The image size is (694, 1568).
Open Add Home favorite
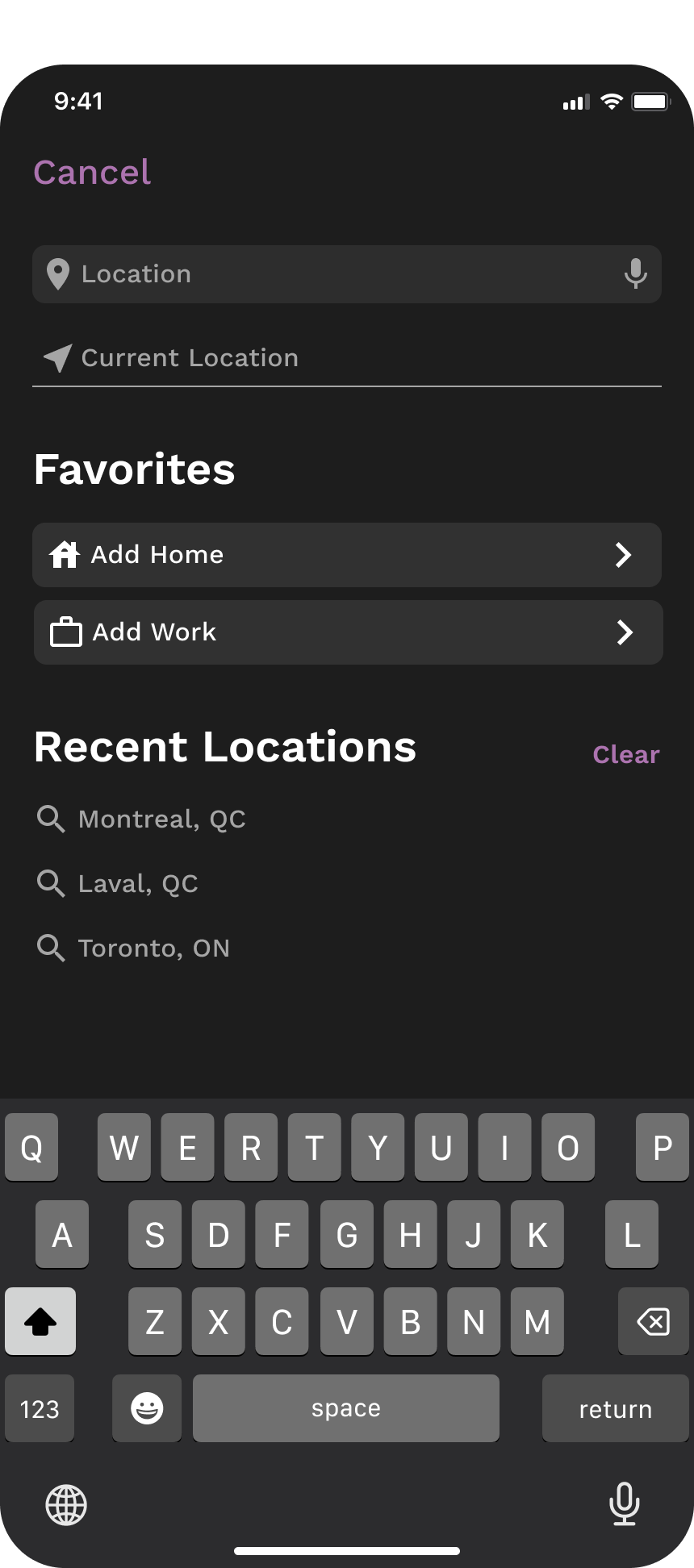tap(347, 555)
